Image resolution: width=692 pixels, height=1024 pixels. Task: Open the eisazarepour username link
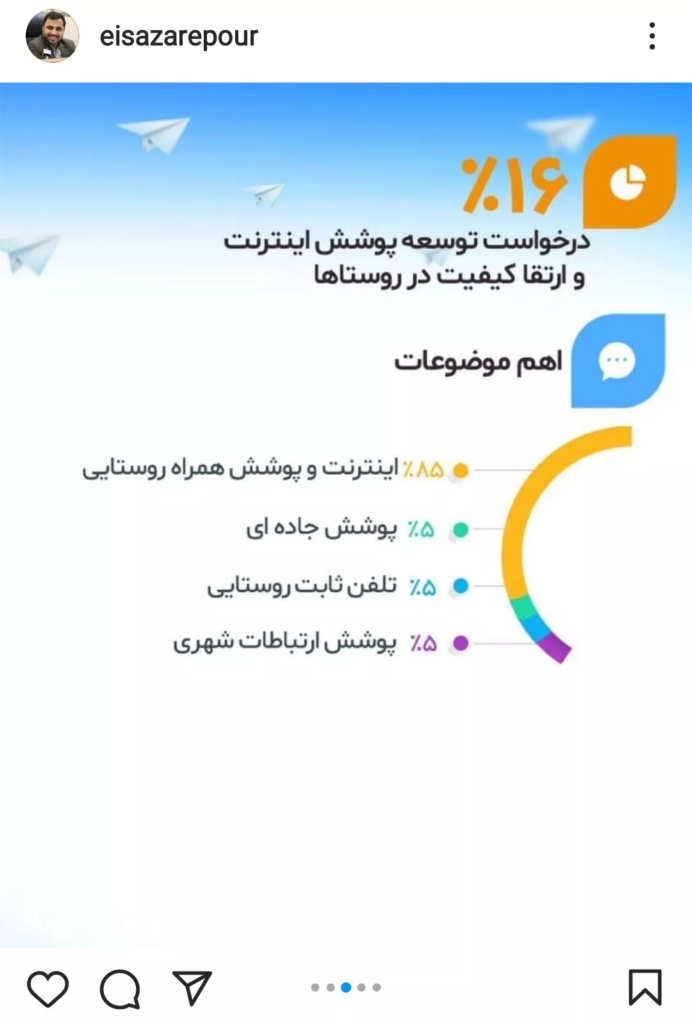[x=179, y=37]
